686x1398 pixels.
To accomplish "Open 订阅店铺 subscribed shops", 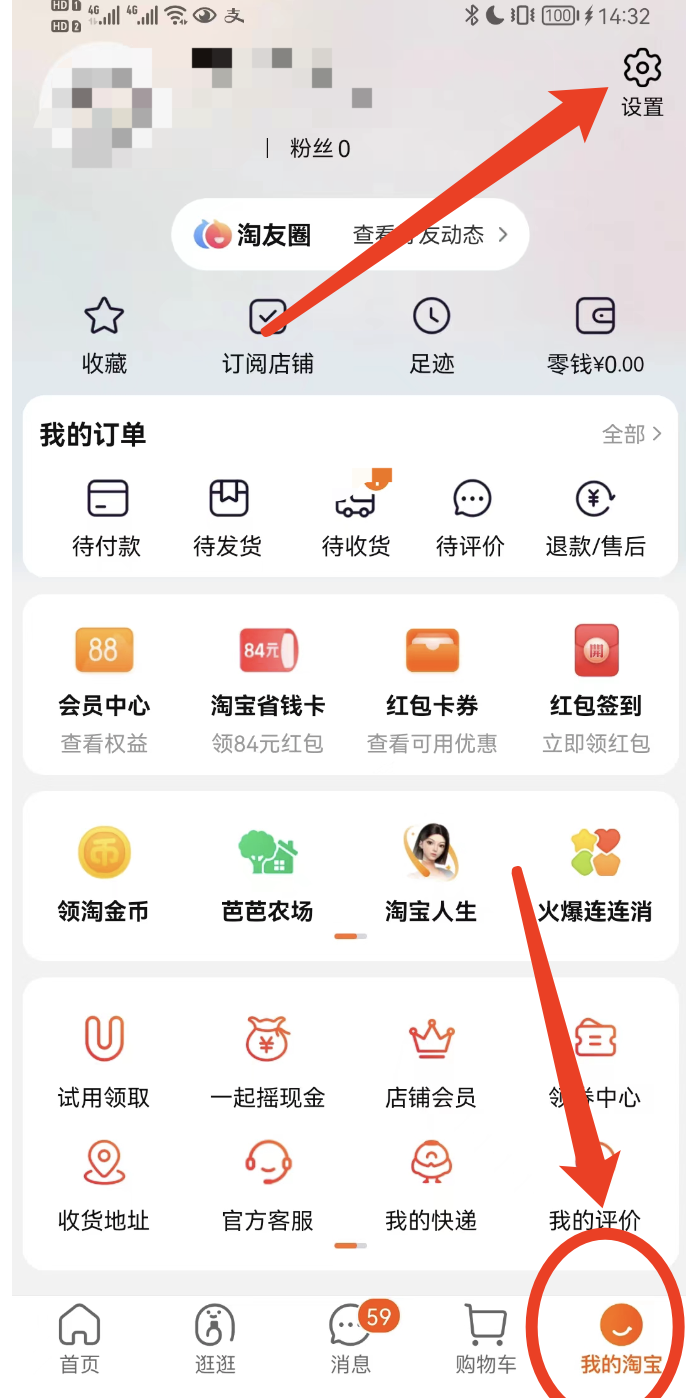I will click(x=267, y=336).
